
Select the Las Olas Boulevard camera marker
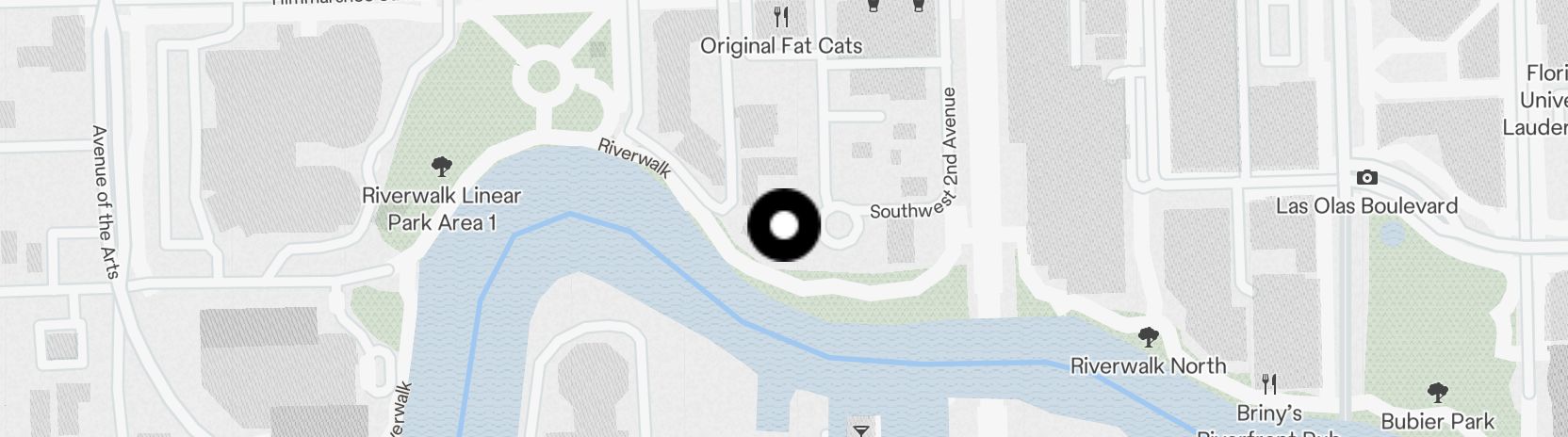point(1366,178)
